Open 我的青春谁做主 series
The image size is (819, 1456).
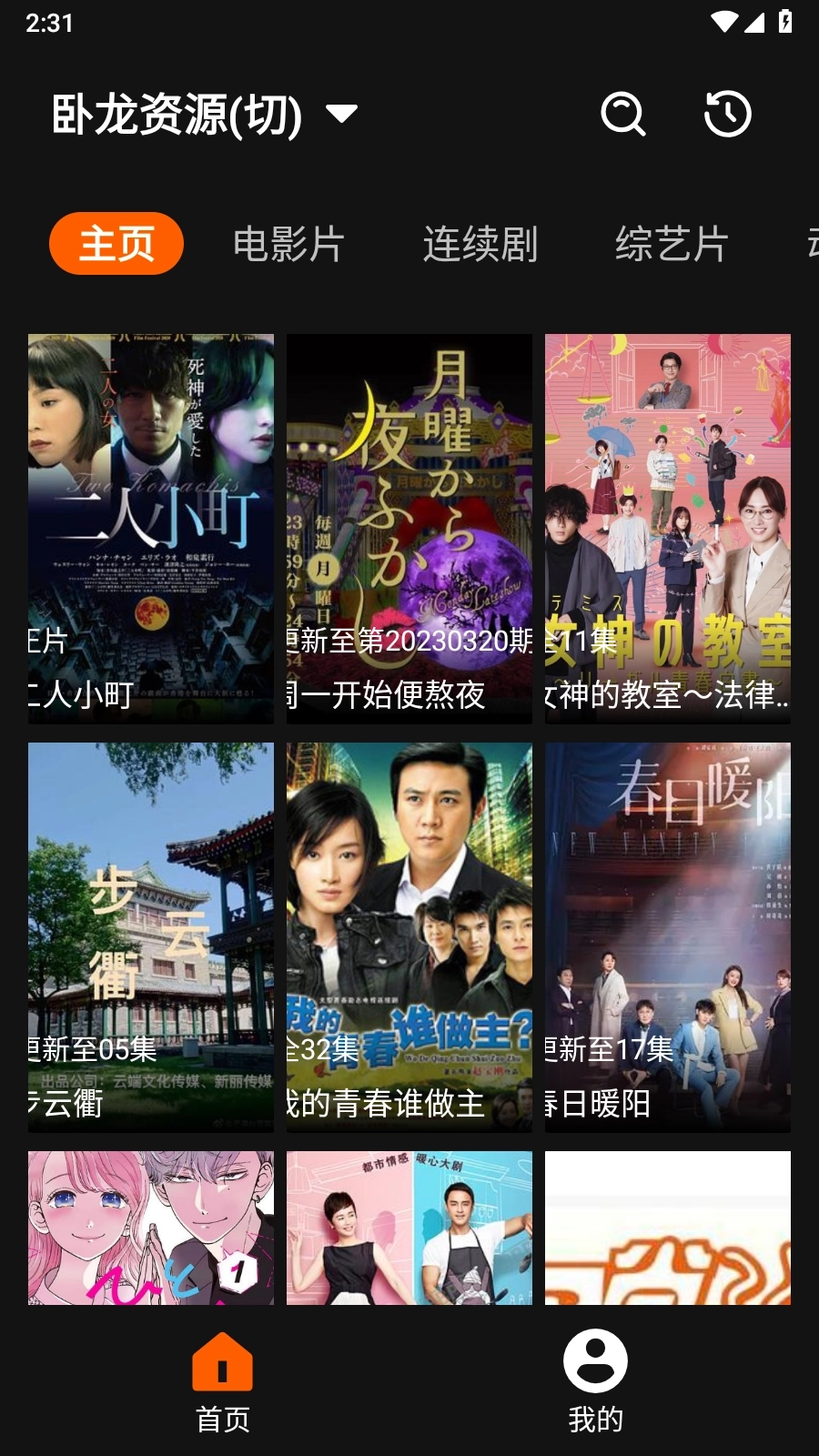[x=409, y=937]
